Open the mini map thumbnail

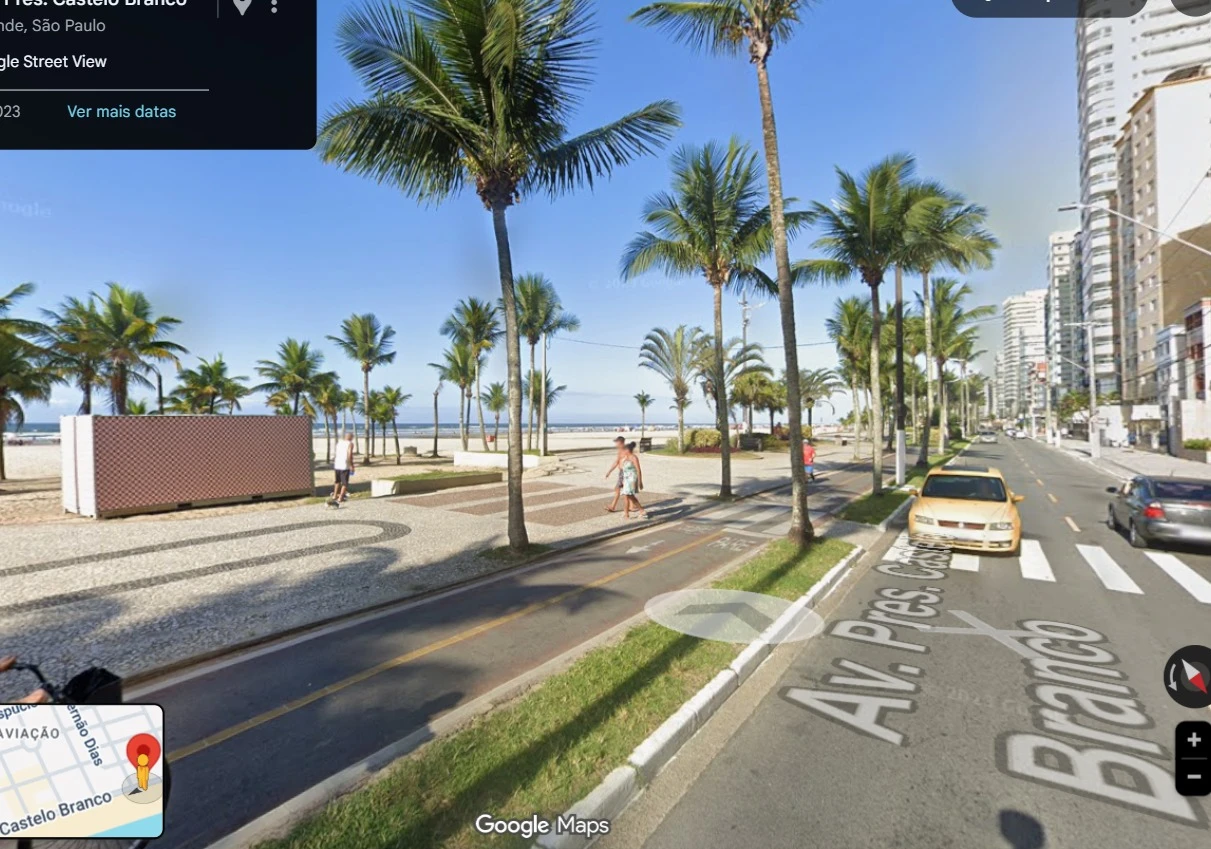[80, 770]
